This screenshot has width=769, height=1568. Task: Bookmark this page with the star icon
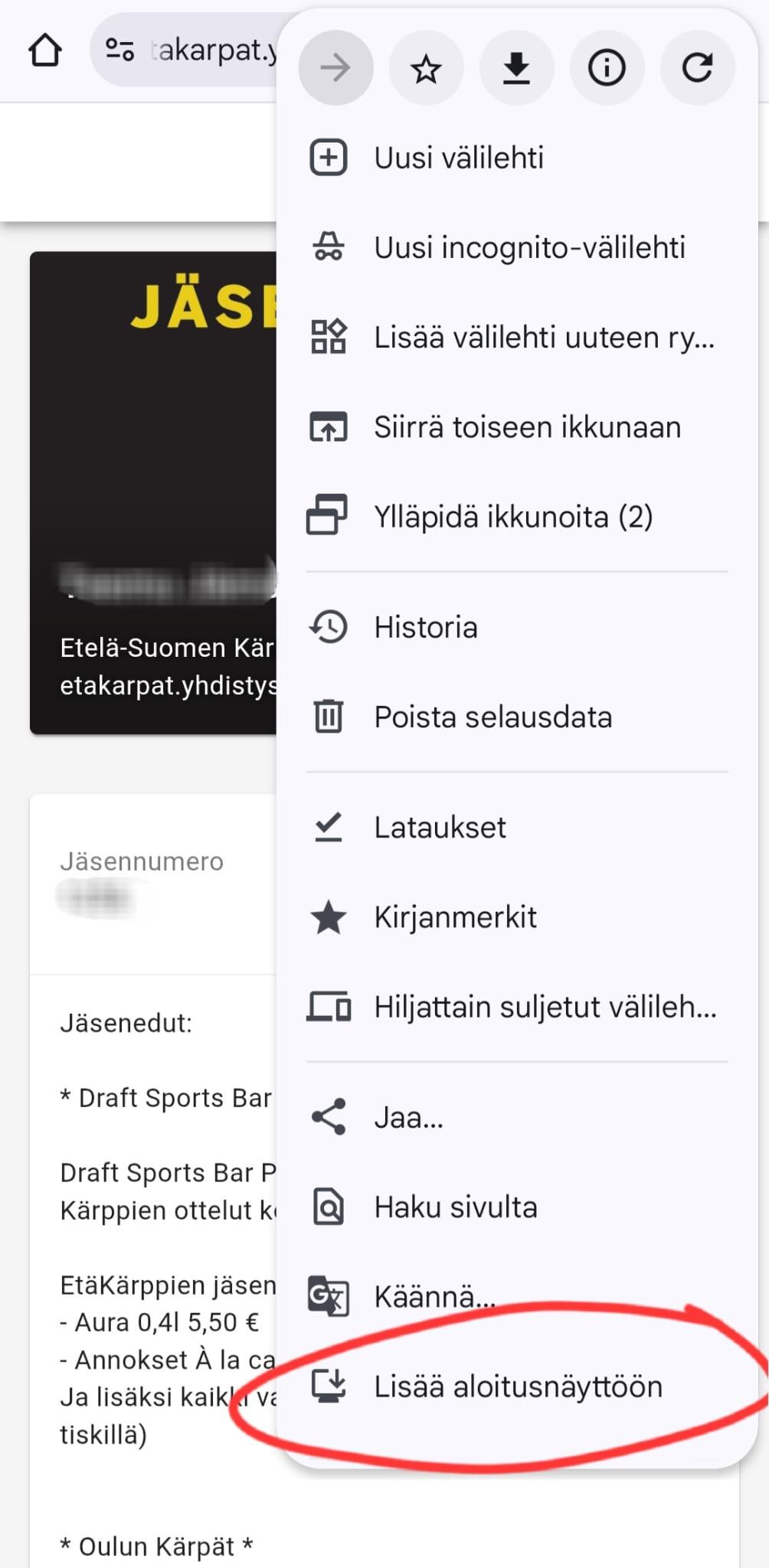pos(426,69)
